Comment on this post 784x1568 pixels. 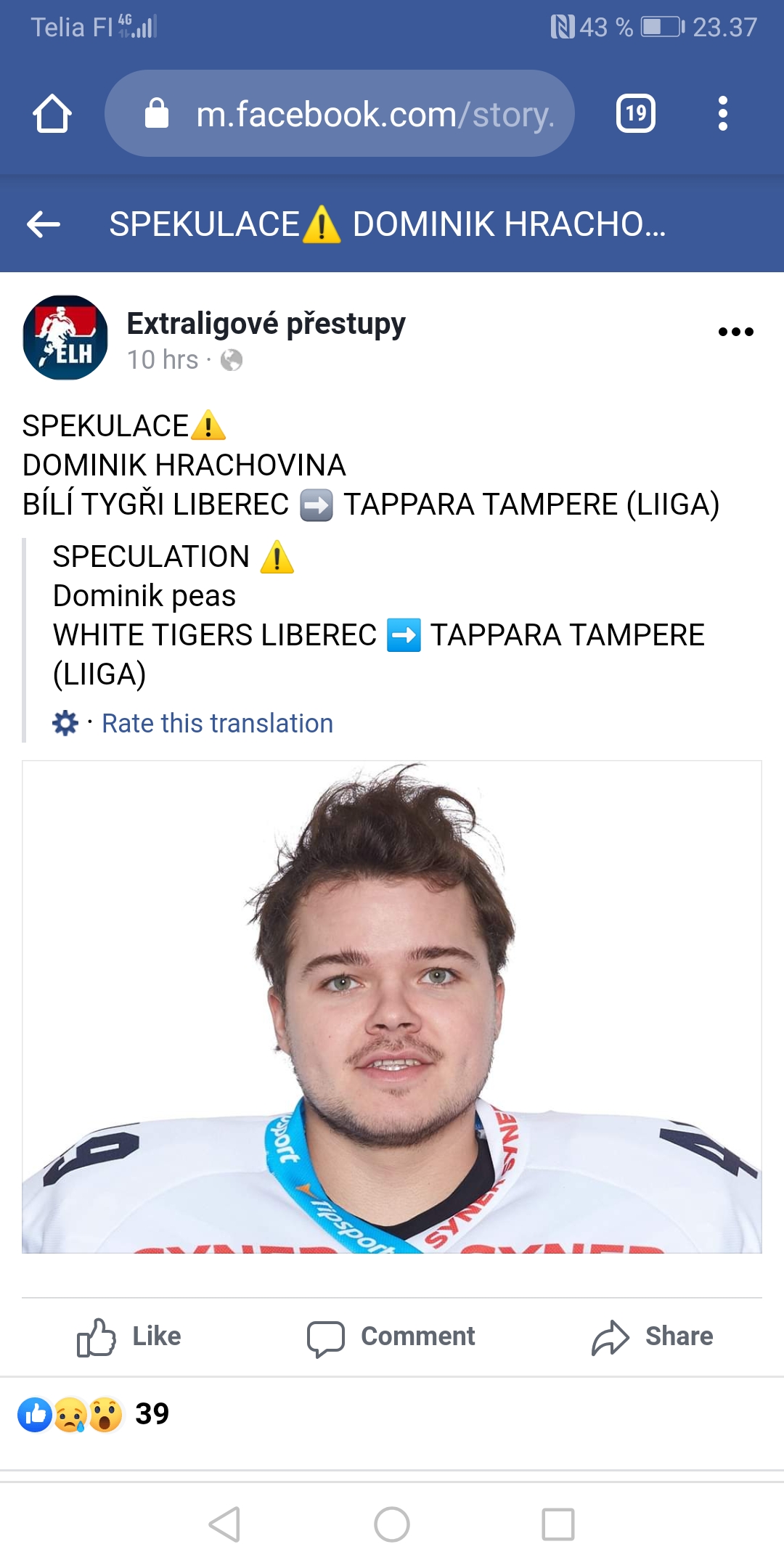click(391, 1337)
